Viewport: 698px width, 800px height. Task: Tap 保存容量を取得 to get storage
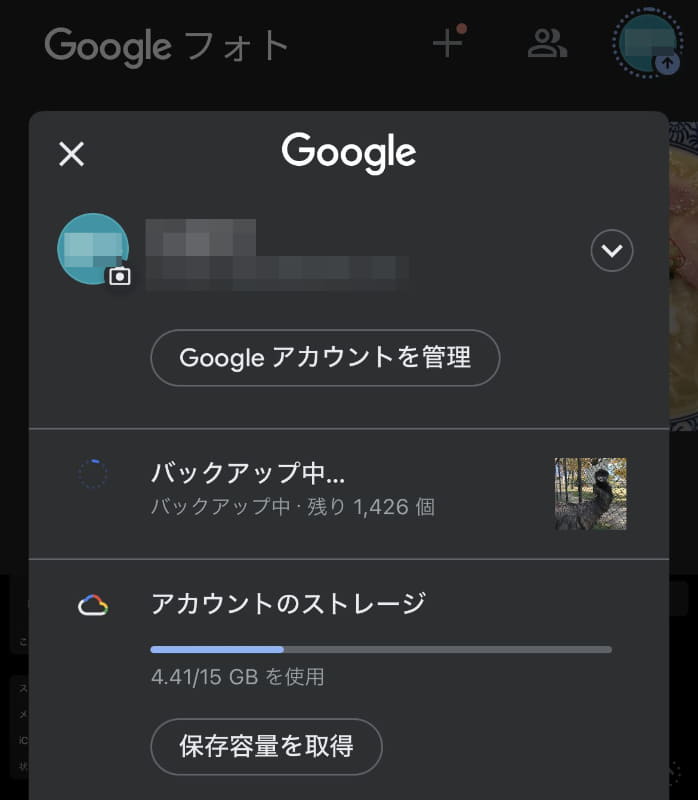tap(266, 746)
